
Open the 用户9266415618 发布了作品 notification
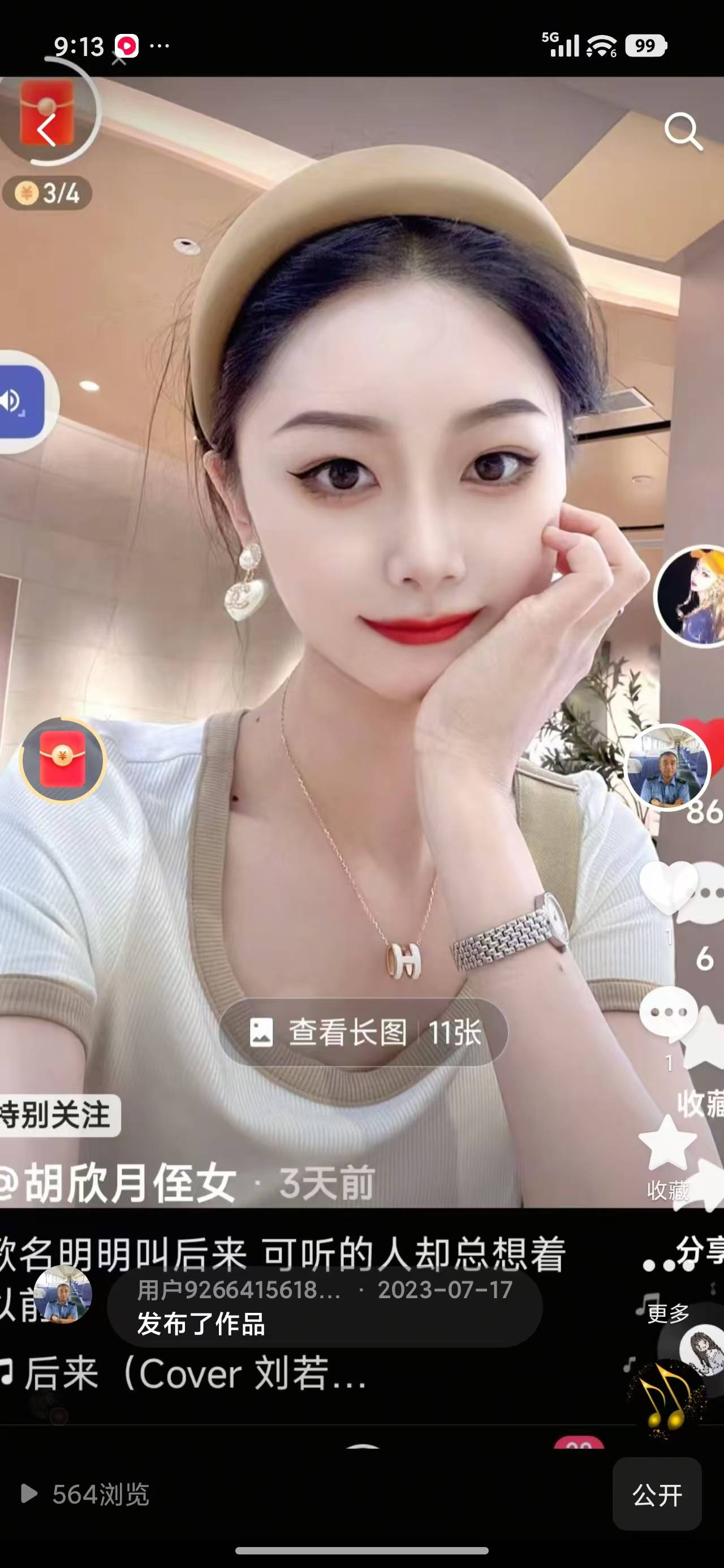point(324,1306)
